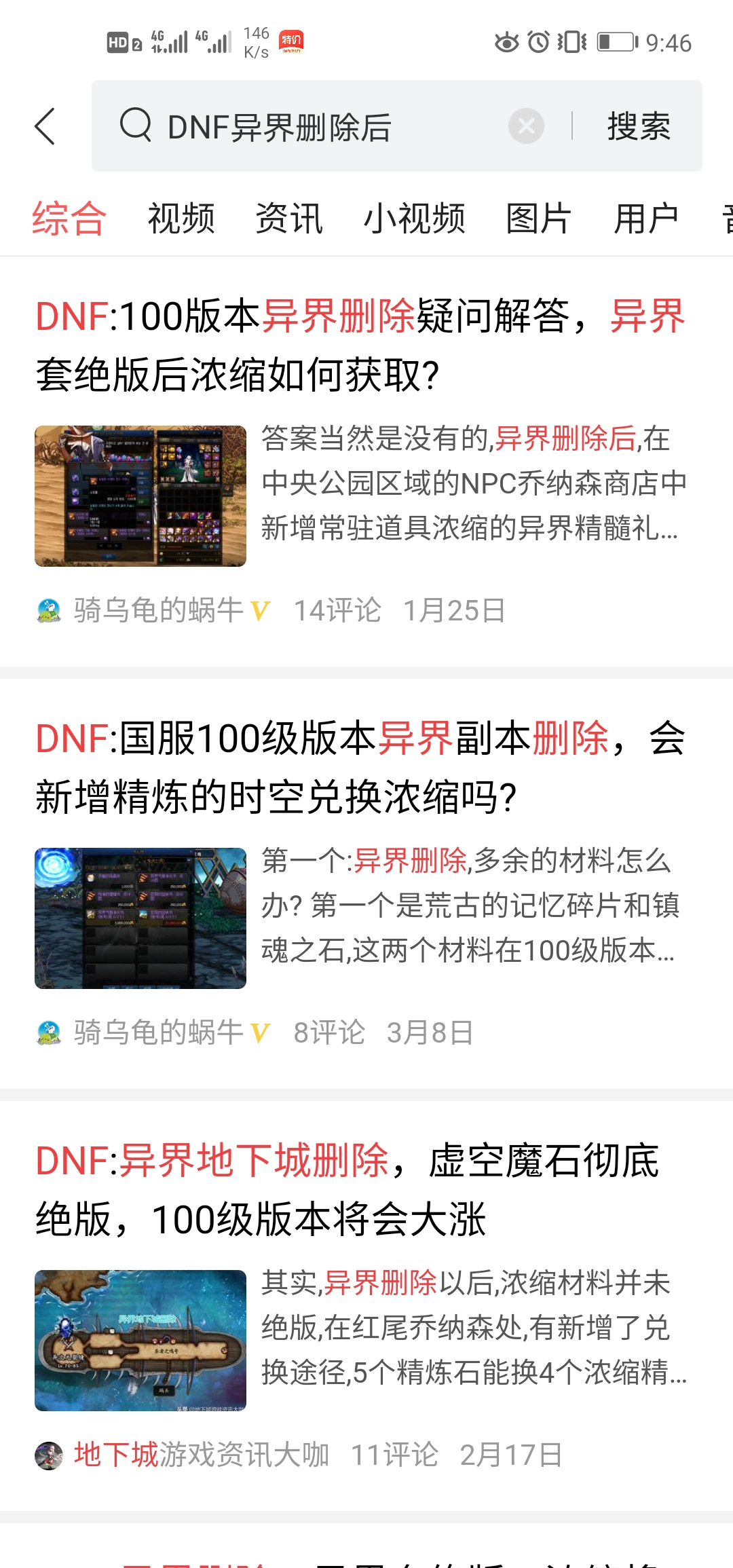
Task: Open 骑乌龟的蜗牛's avatar on the first article
Action: (x=48, y=611)
